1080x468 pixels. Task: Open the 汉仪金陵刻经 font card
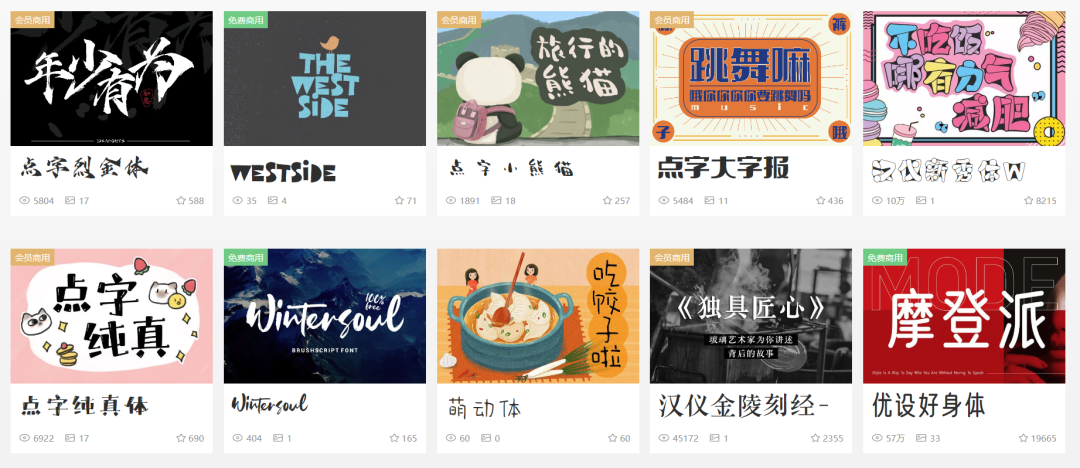(x=751, y=316)
